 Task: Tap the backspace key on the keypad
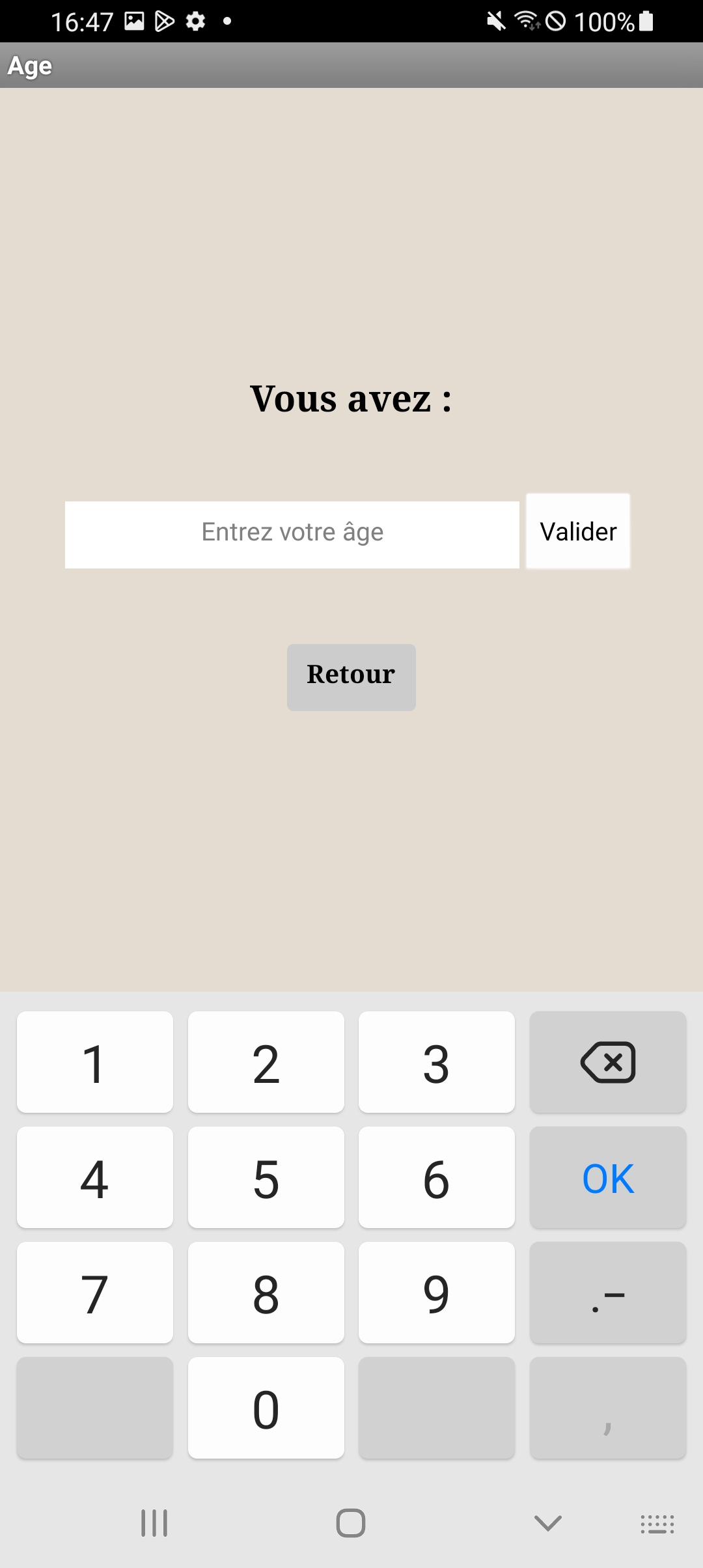608,1062
